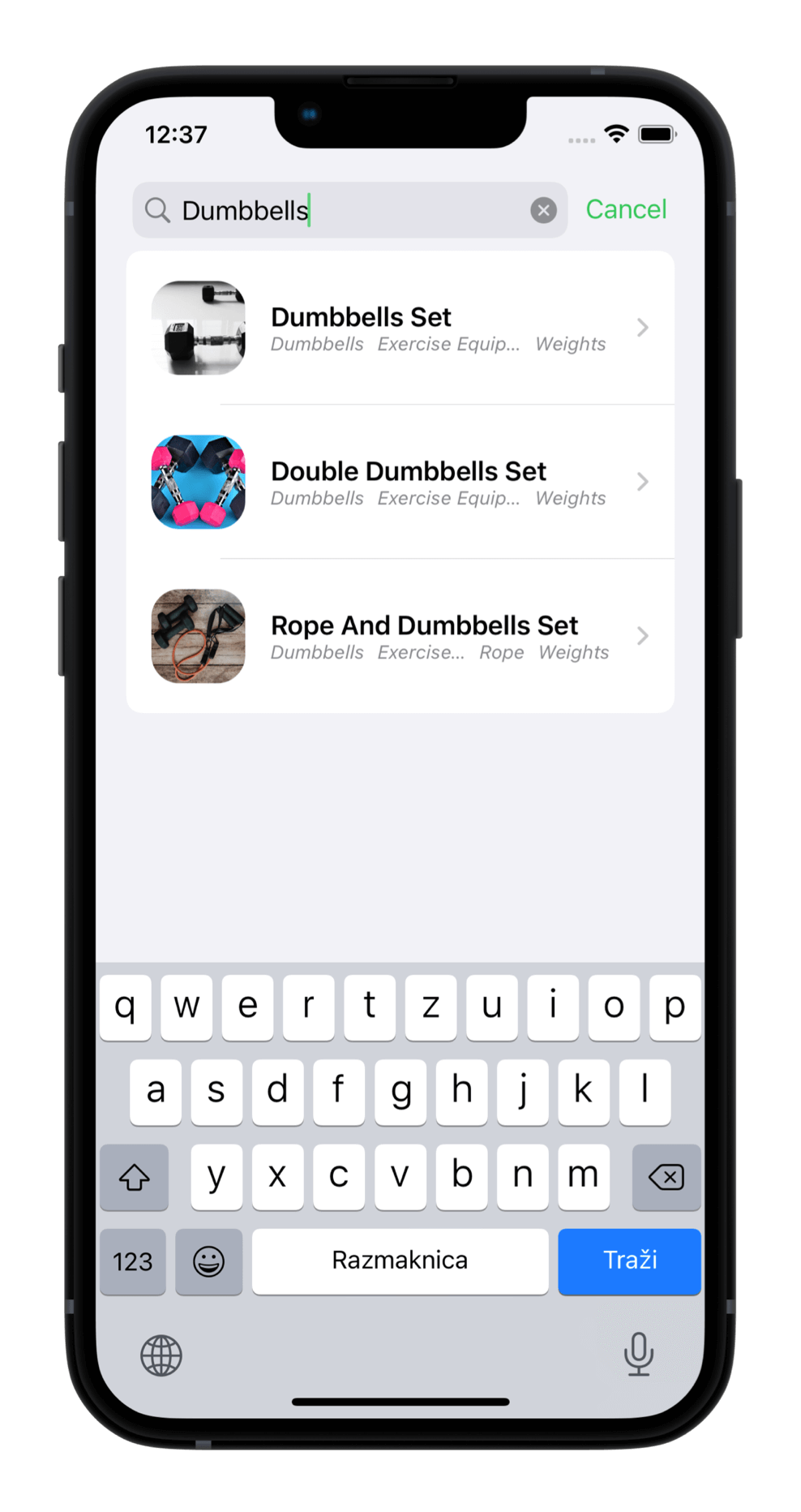Start dictation with the microphone
The width and height of the screenshot is (801, 1512).
(x=638, y=1354)
